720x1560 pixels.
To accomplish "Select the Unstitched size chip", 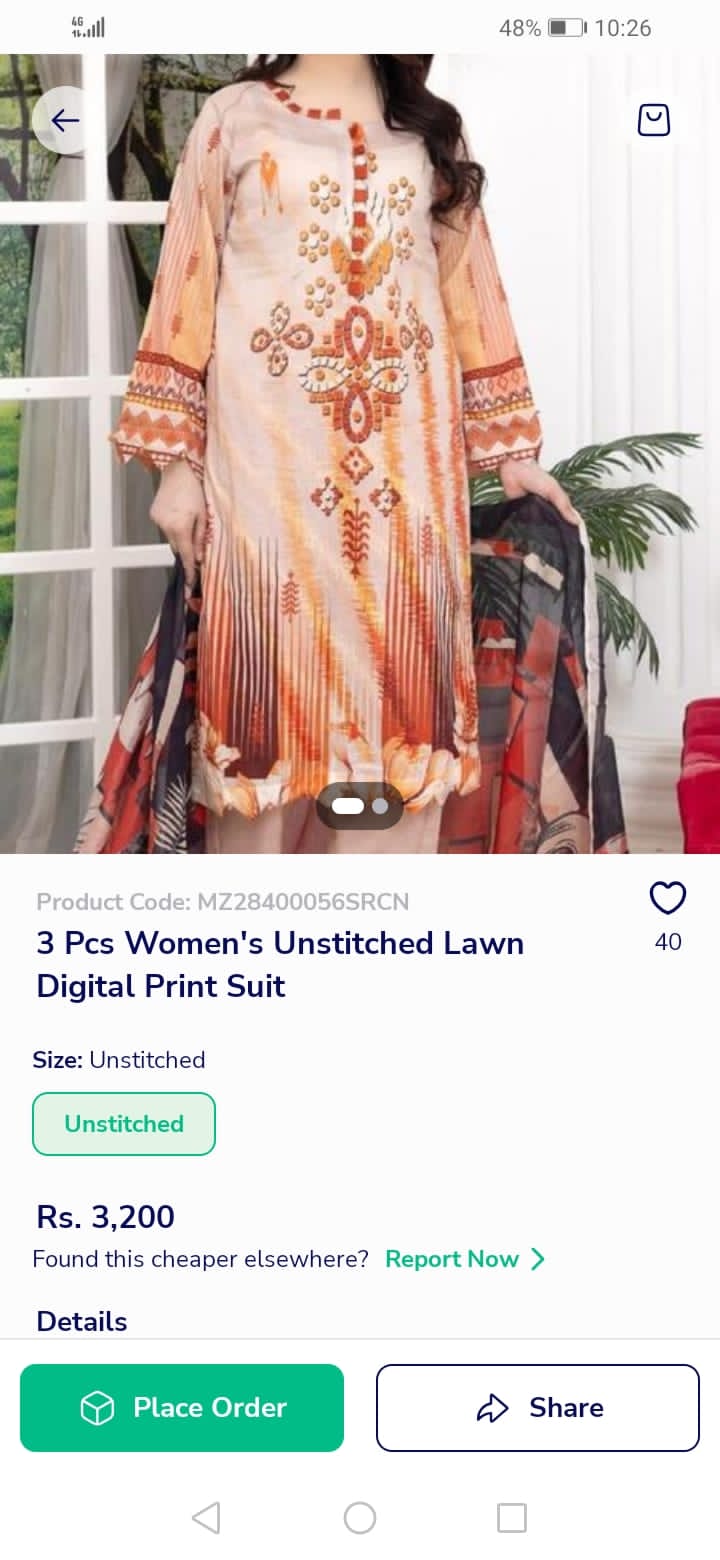I will [124, 1124].
